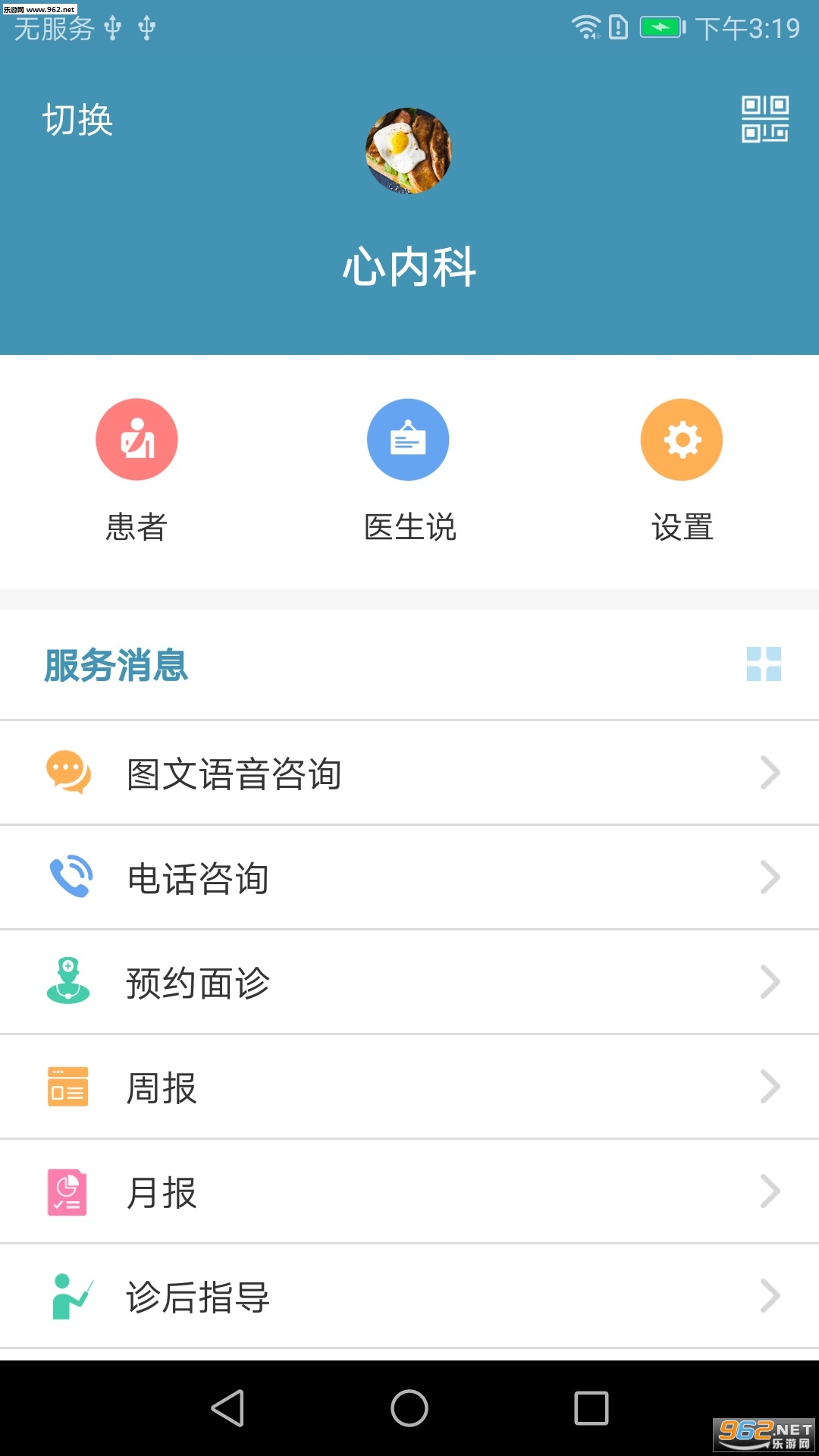Tap 切换 to switch department
The width and height of the screenshot is (819, 1456).
coord(77,120)
